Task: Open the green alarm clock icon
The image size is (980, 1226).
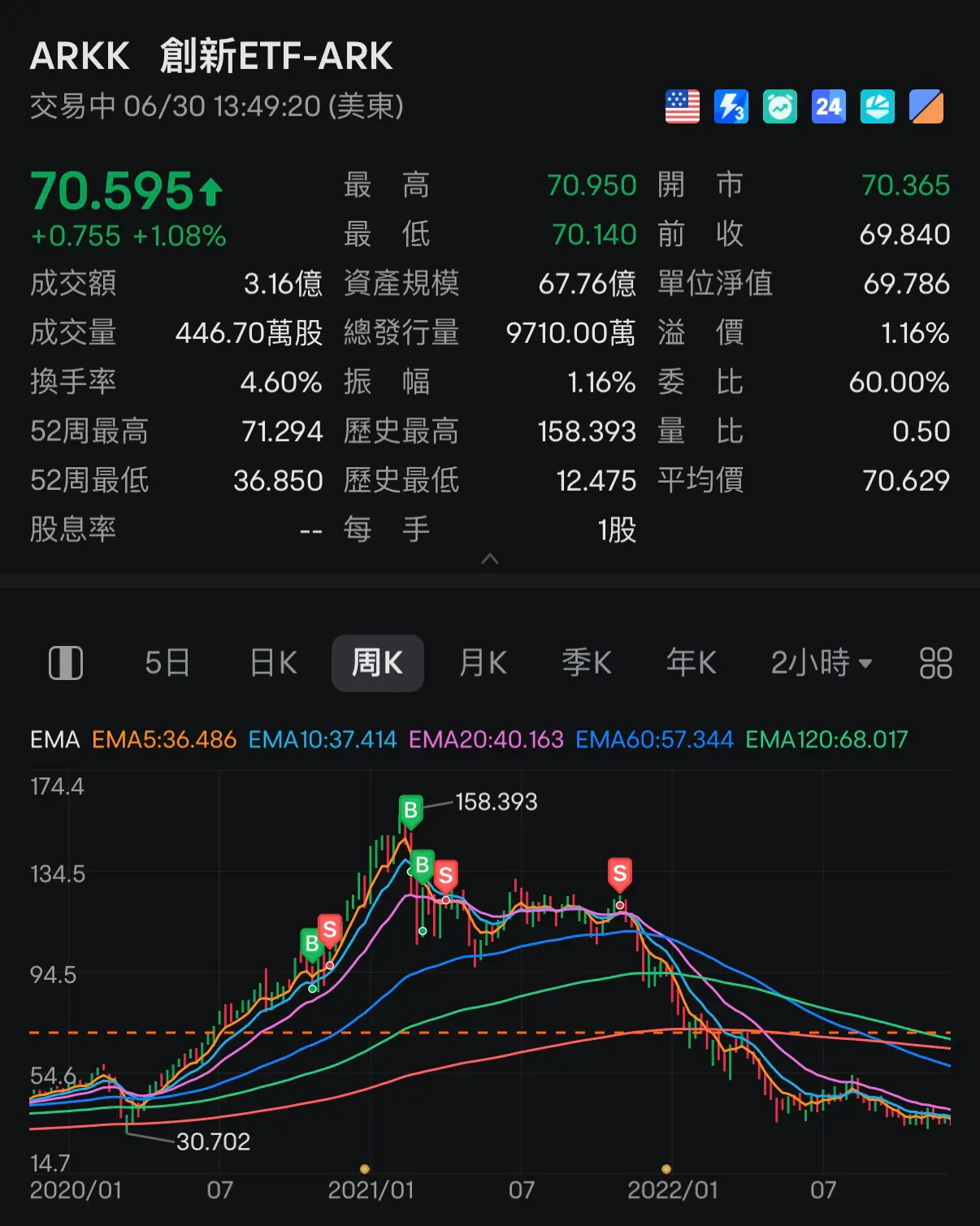Action: point(780,106)
